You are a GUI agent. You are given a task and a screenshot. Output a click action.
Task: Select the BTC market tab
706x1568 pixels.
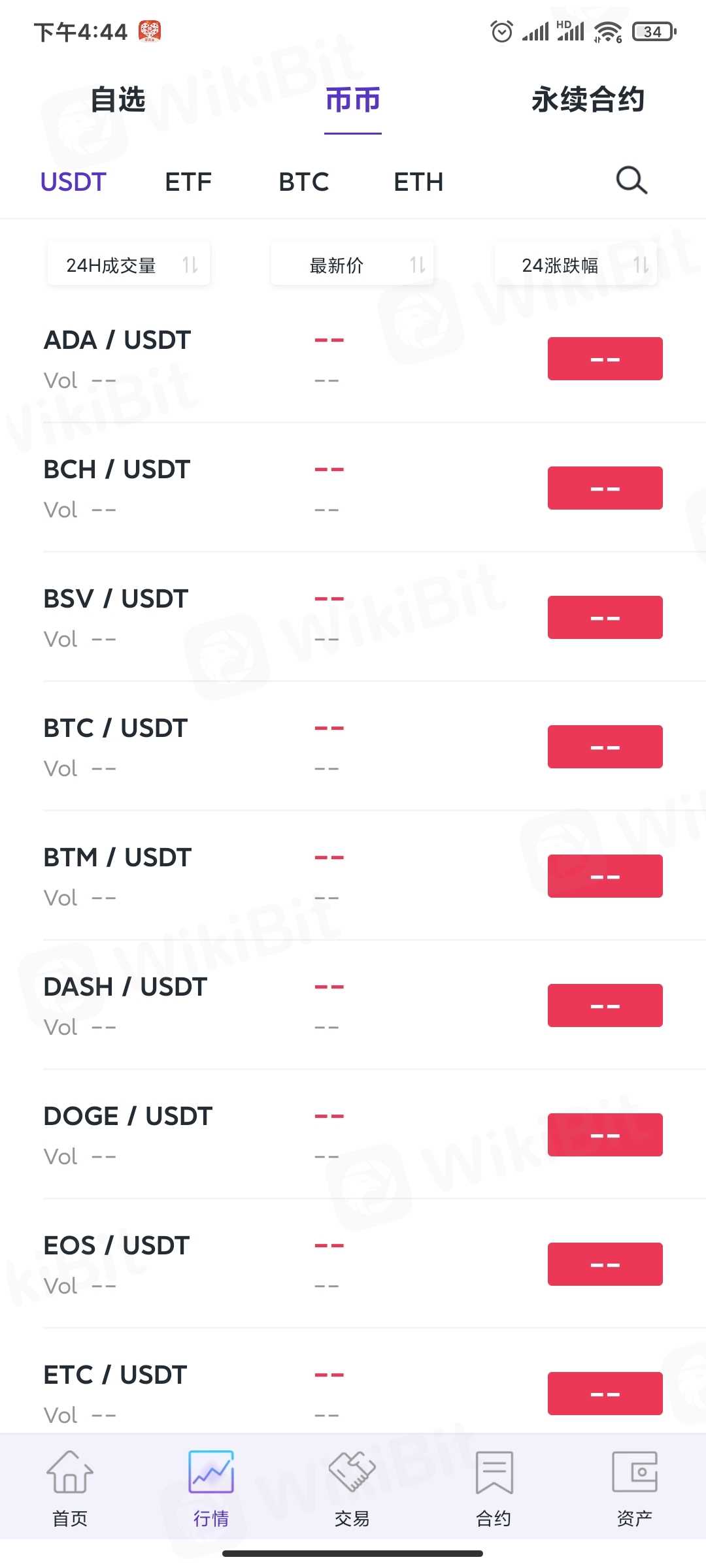(x=303, y=182)
